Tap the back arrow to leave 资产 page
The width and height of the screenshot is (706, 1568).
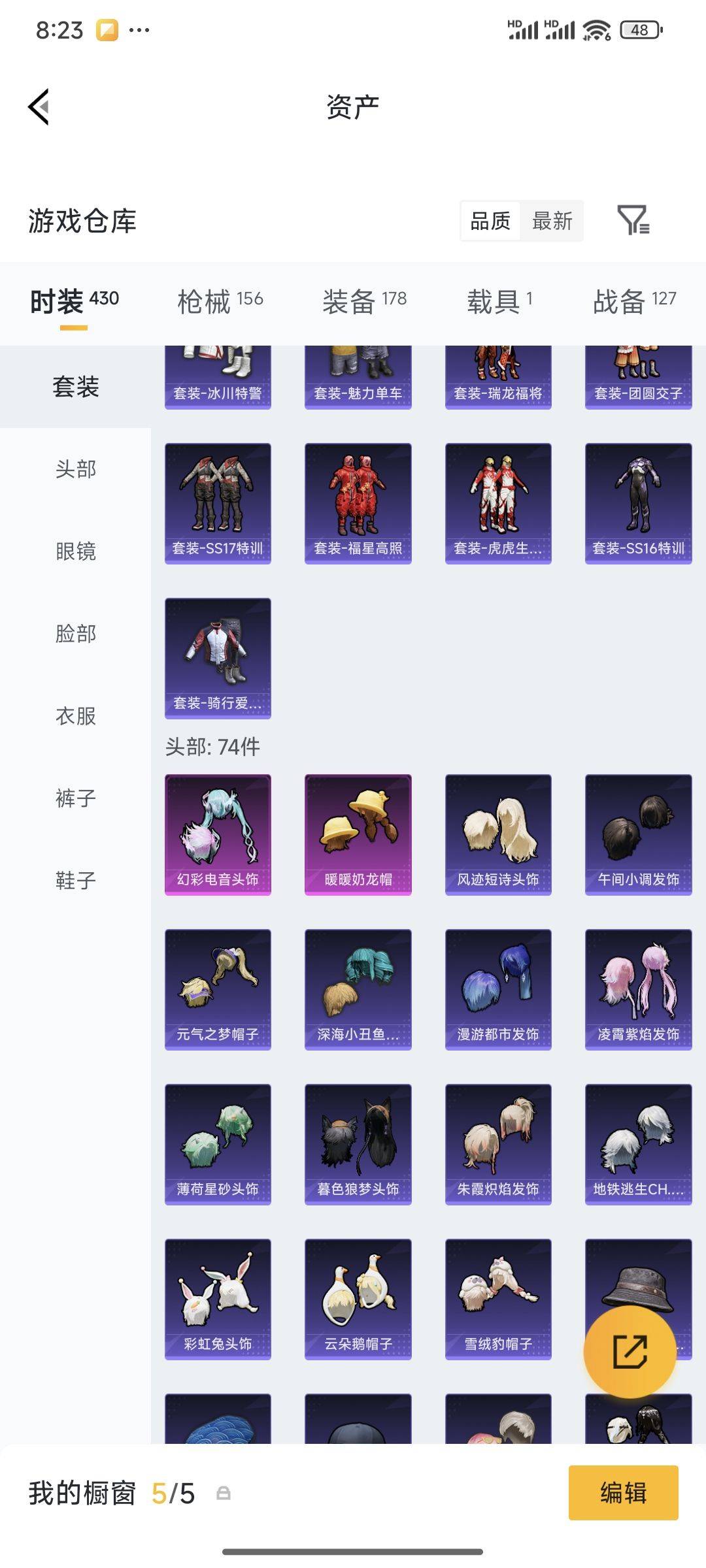[39, 106]
